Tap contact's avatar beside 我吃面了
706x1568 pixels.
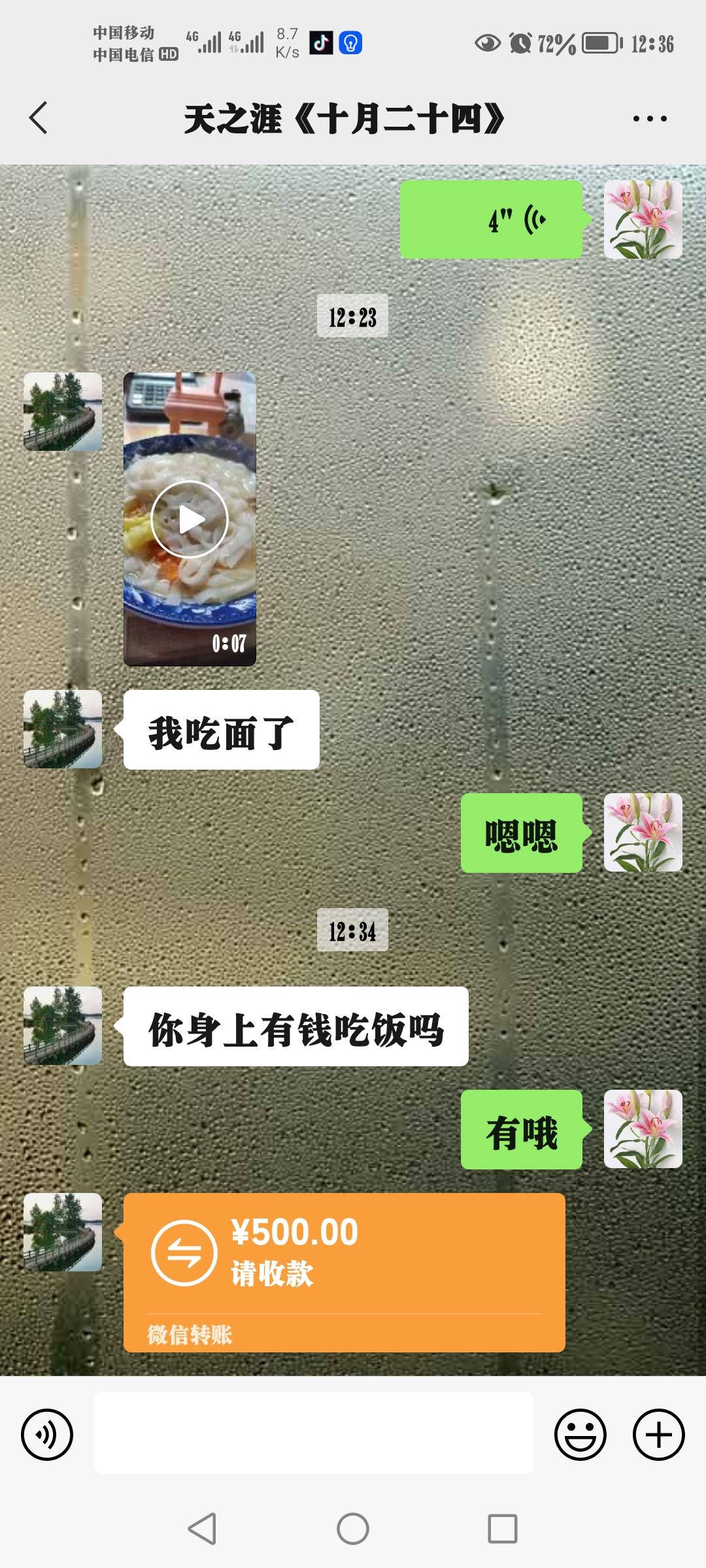click(x=63, y=729)
